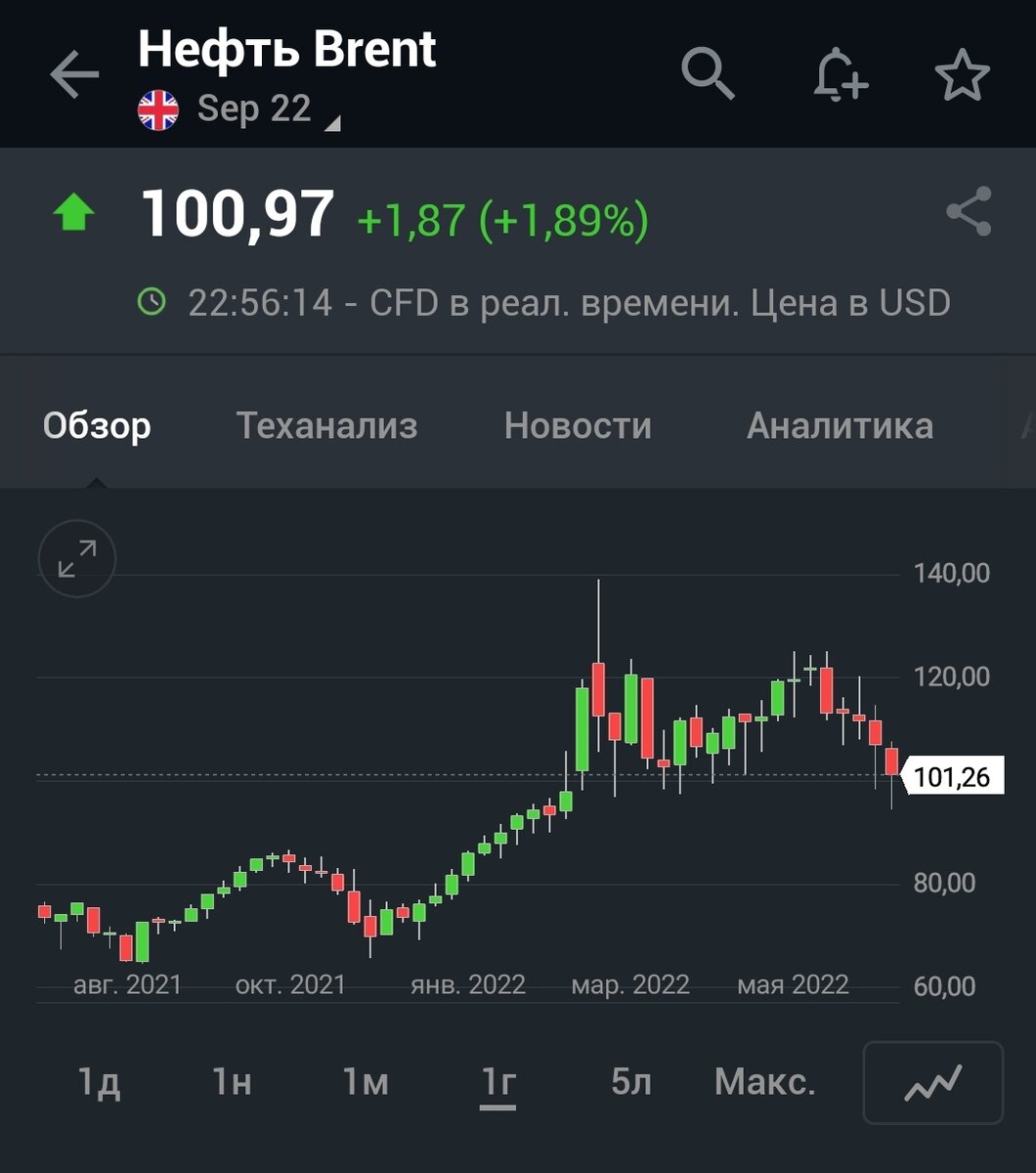Go back with the arrow icon

[x=73, y=73]
